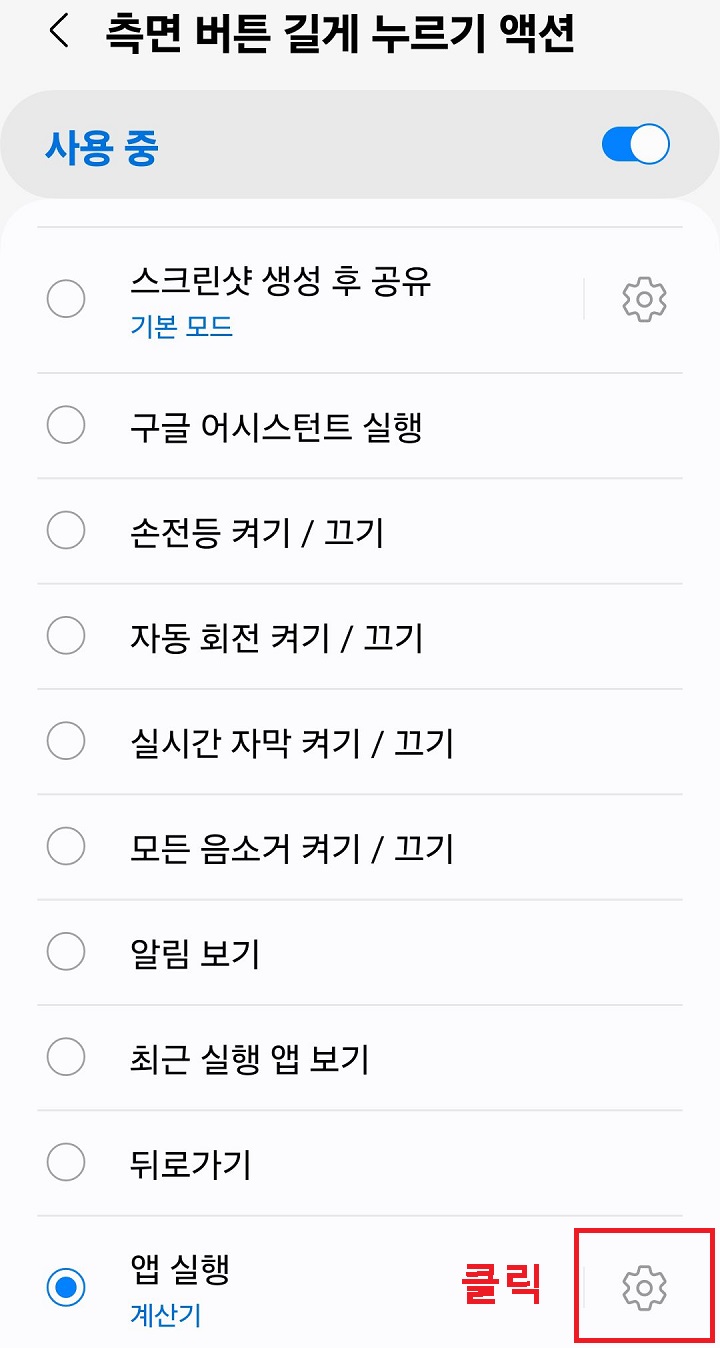Open settings gear beside 스크린샷 생성 후 공유

[645, 298]
